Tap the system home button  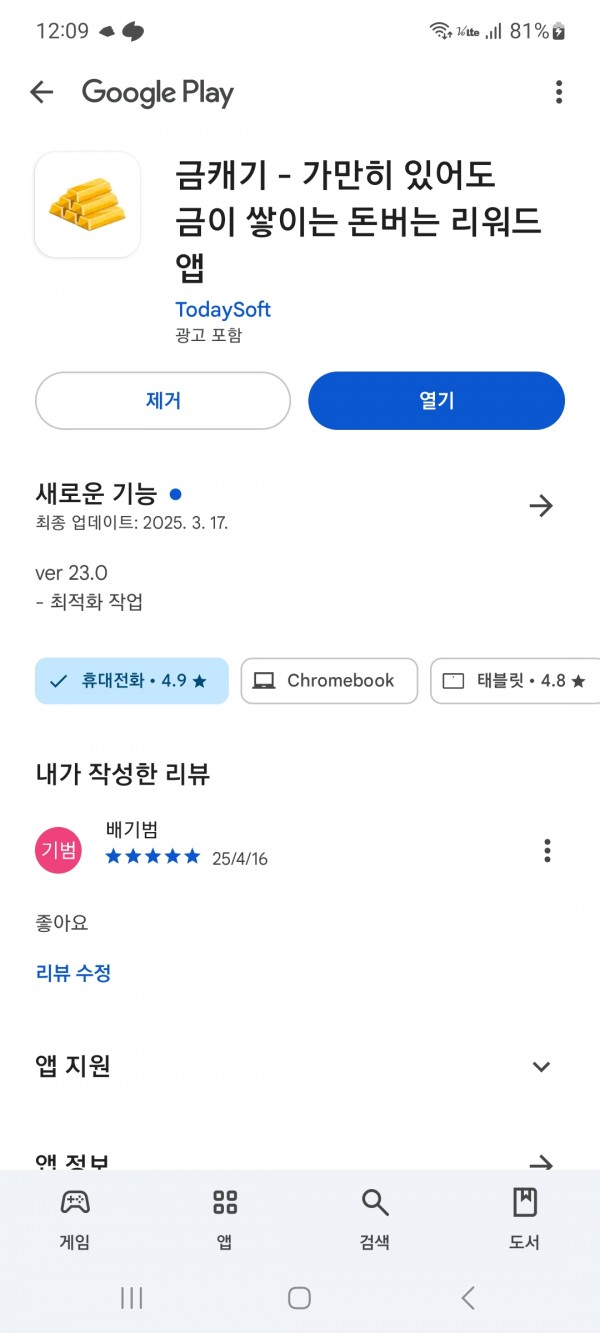[x=299, y=1298]
